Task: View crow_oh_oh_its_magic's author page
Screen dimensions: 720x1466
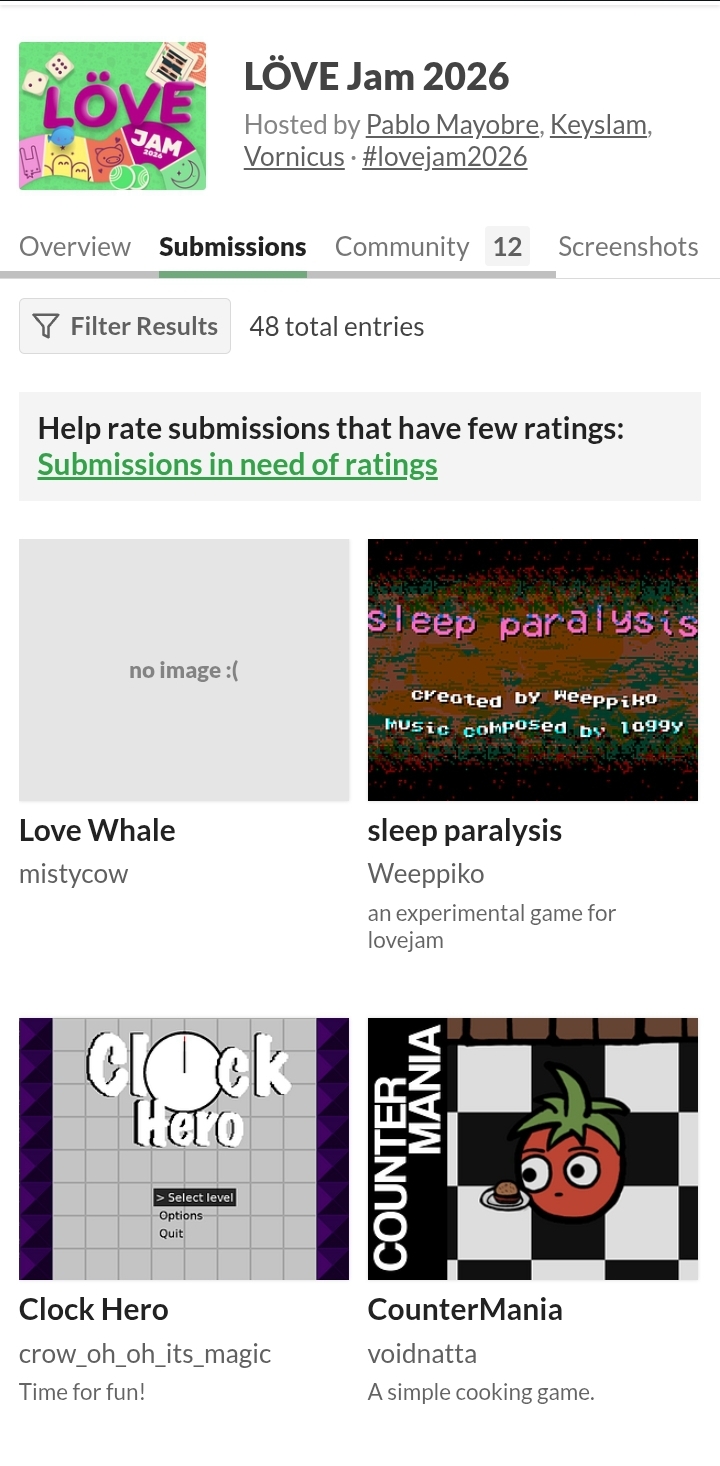Action: [x=145, y=1354]
